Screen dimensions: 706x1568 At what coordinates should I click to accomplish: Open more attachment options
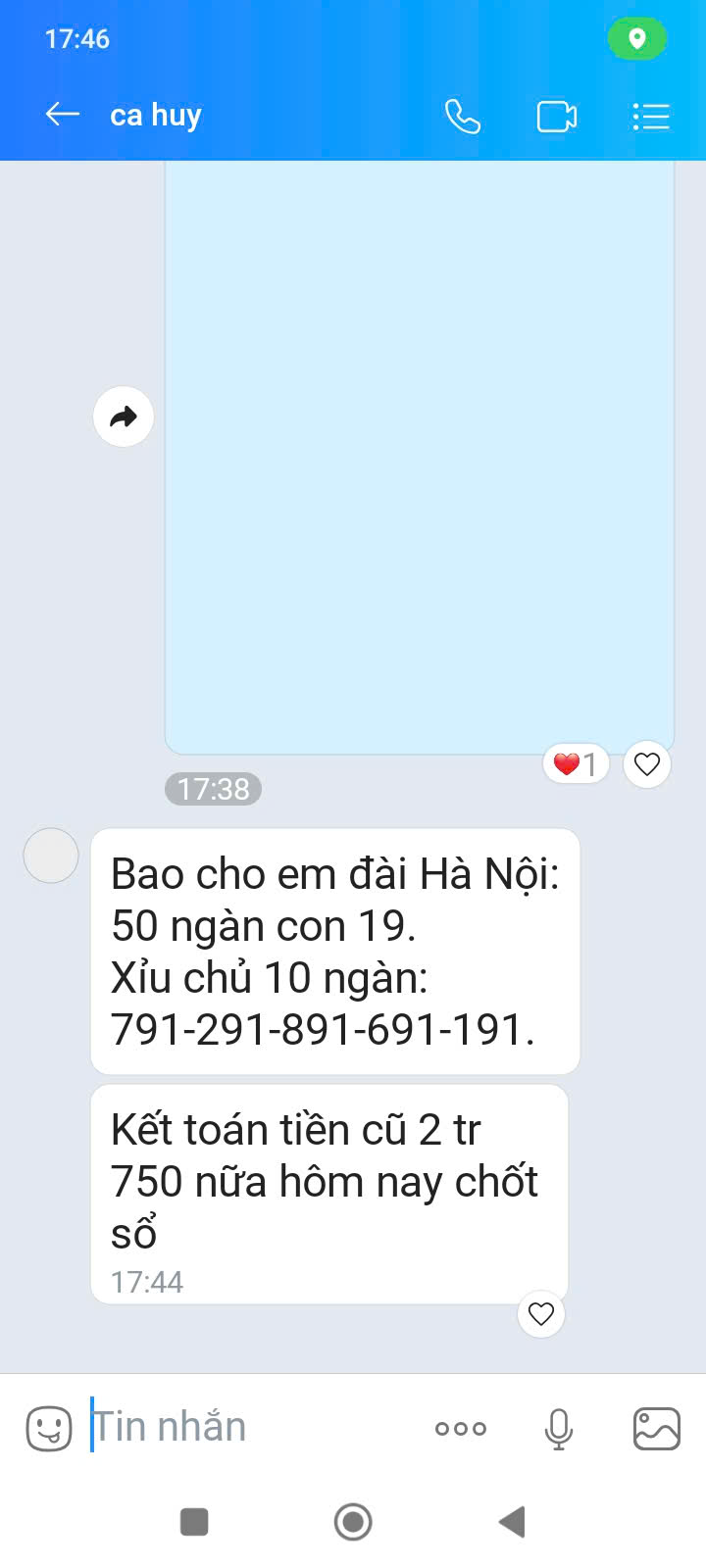coord(461,1428)
